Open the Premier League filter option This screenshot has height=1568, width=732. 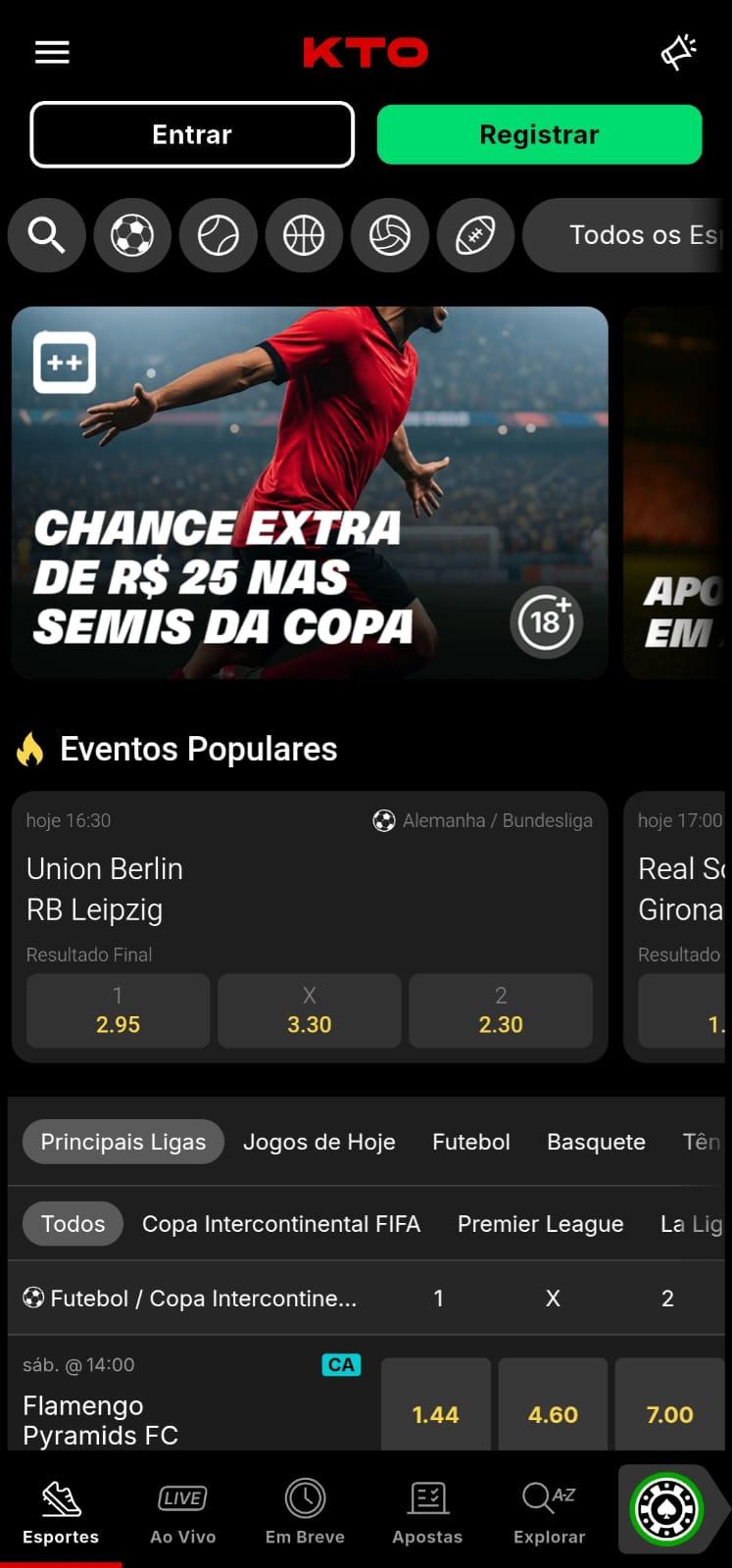coord(540,1223)
